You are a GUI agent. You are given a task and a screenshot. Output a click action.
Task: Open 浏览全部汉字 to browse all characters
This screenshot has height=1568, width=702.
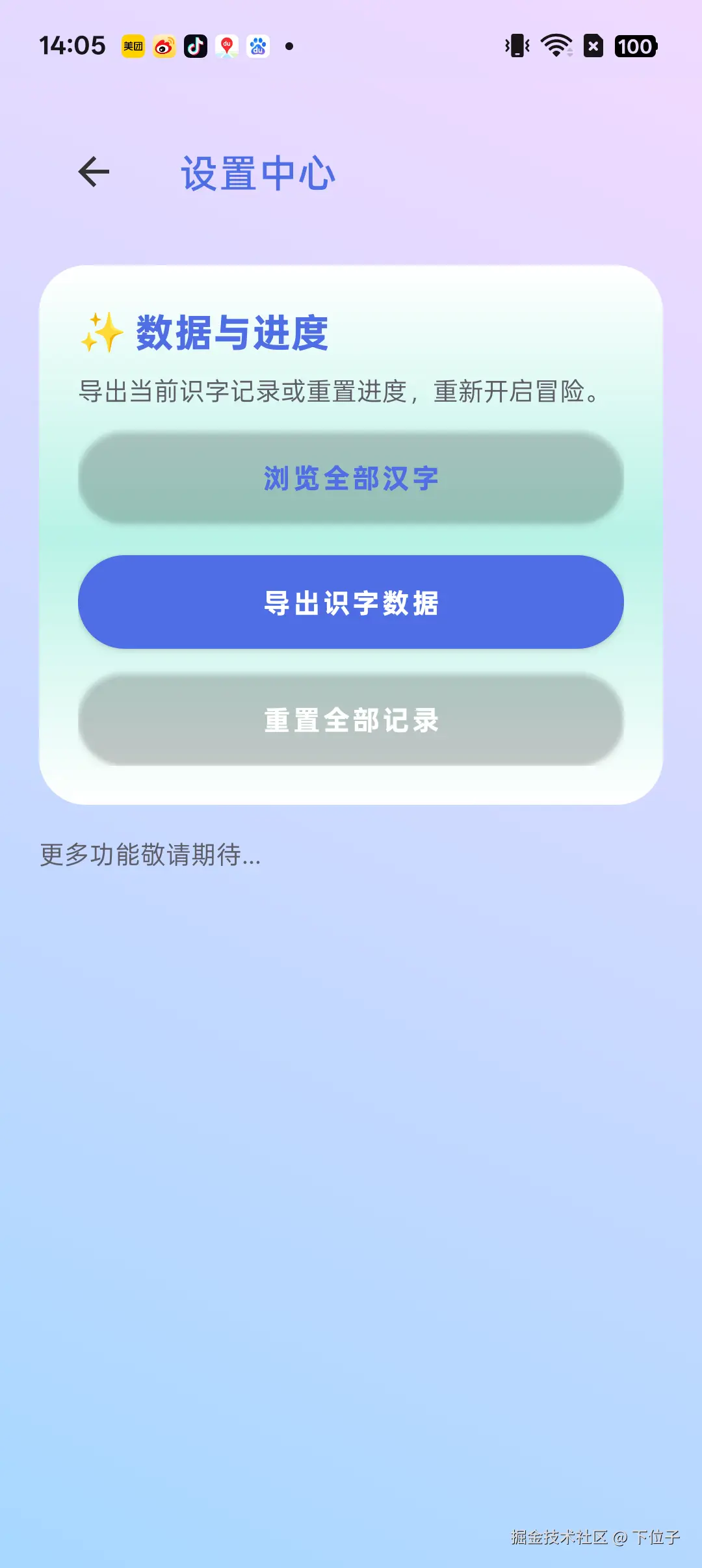[x=351, y=478]
